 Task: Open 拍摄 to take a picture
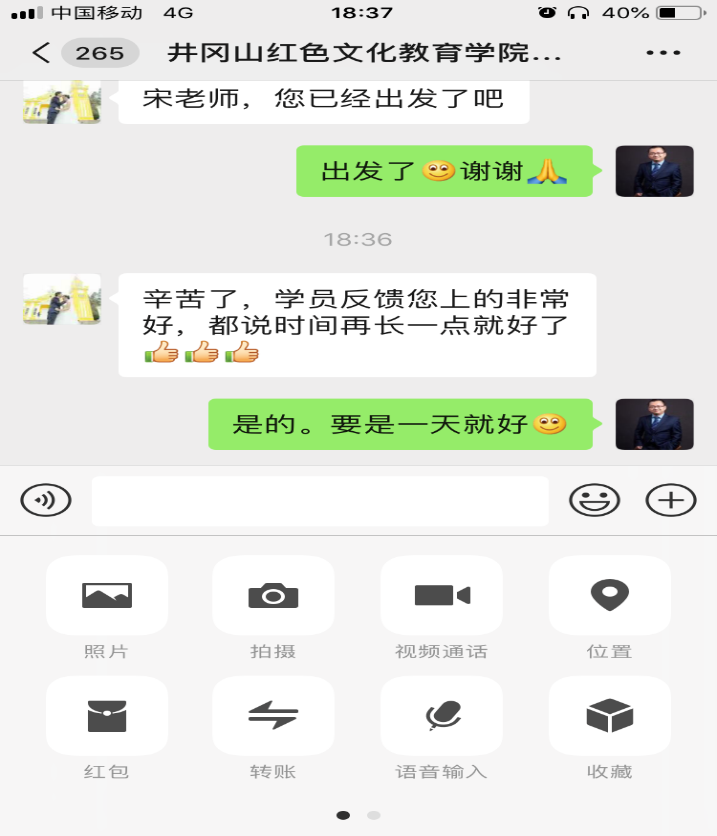(x=273, y=596)
